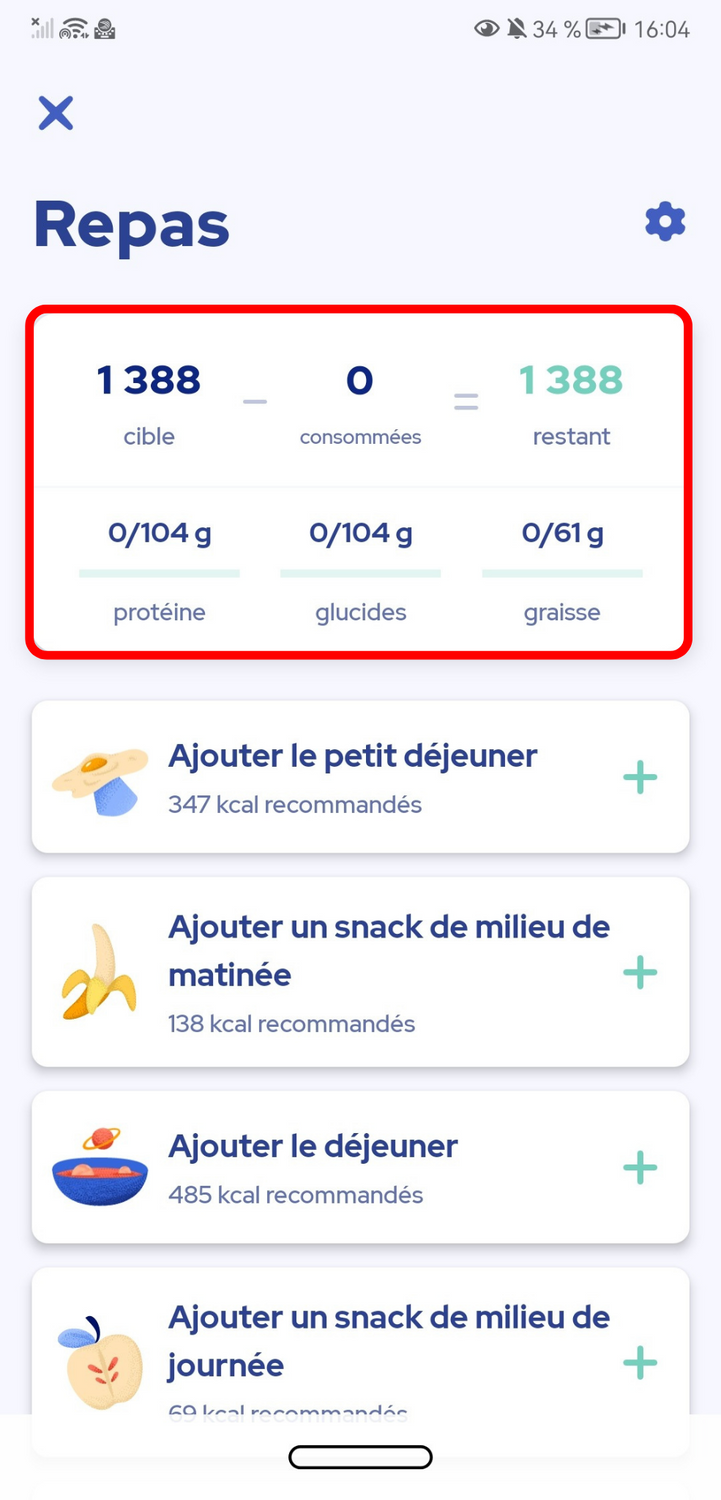Viewport: 721px width, 1500px height.
Task: Add the petit déjeuner meal
Action: click(360, 777)
